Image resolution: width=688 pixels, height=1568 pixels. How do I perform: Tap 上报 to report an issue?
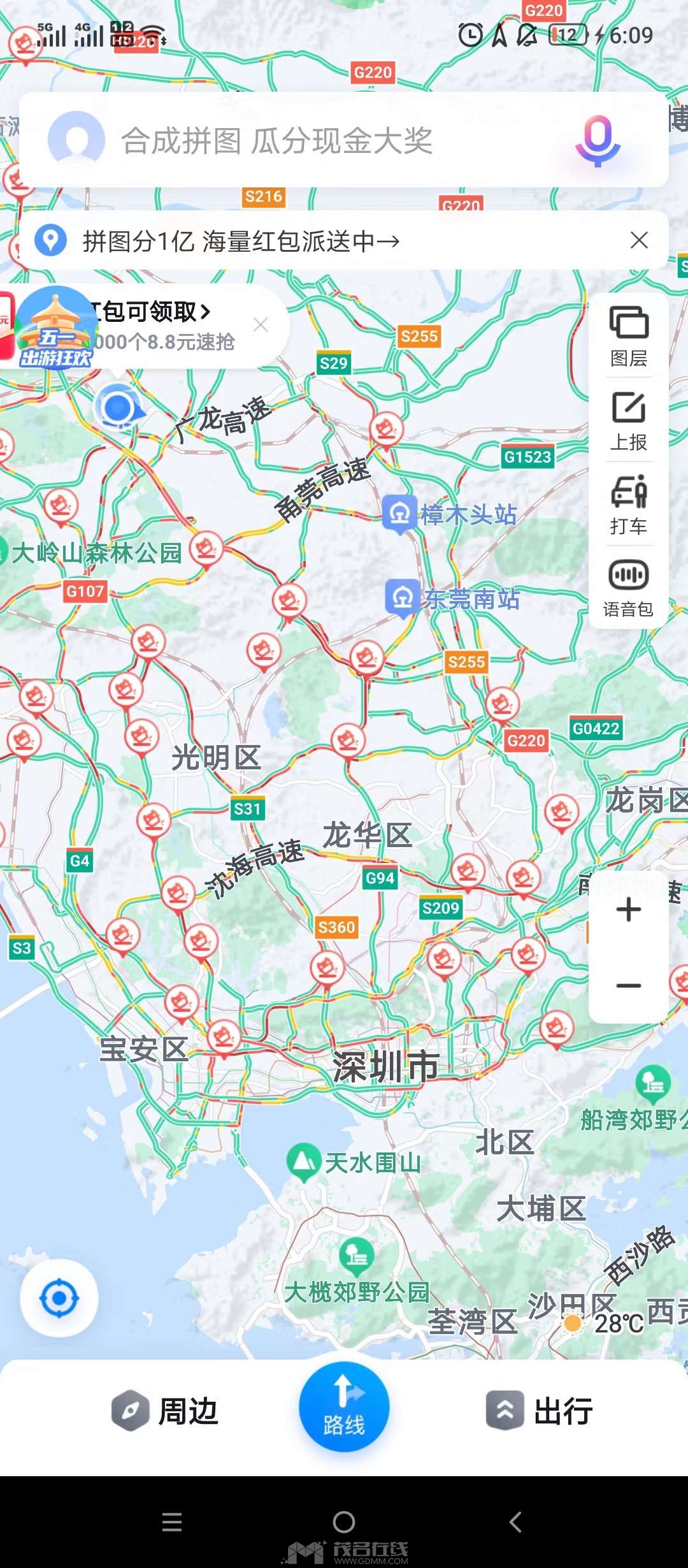[629, 421]
